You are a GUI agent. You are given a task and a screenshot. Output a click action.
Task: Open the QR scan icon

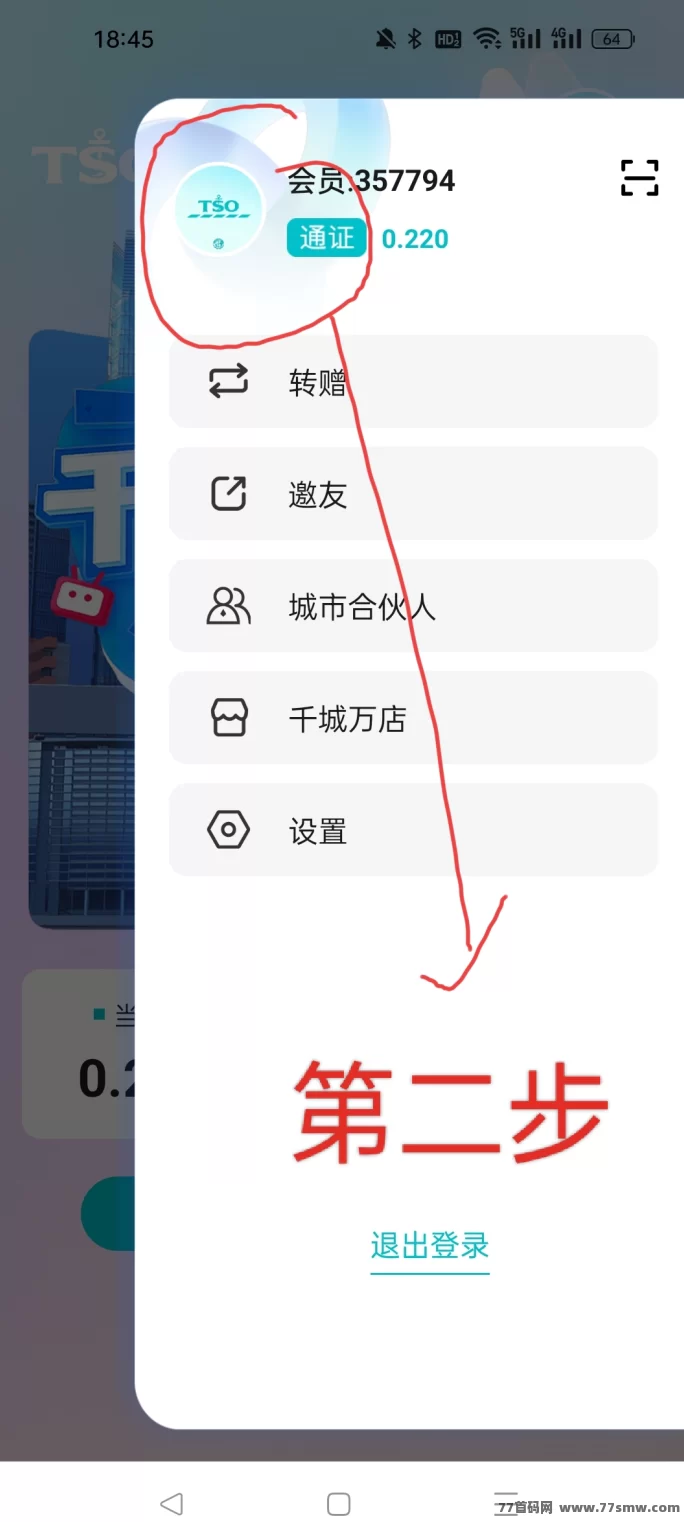[x=639, y=178]
